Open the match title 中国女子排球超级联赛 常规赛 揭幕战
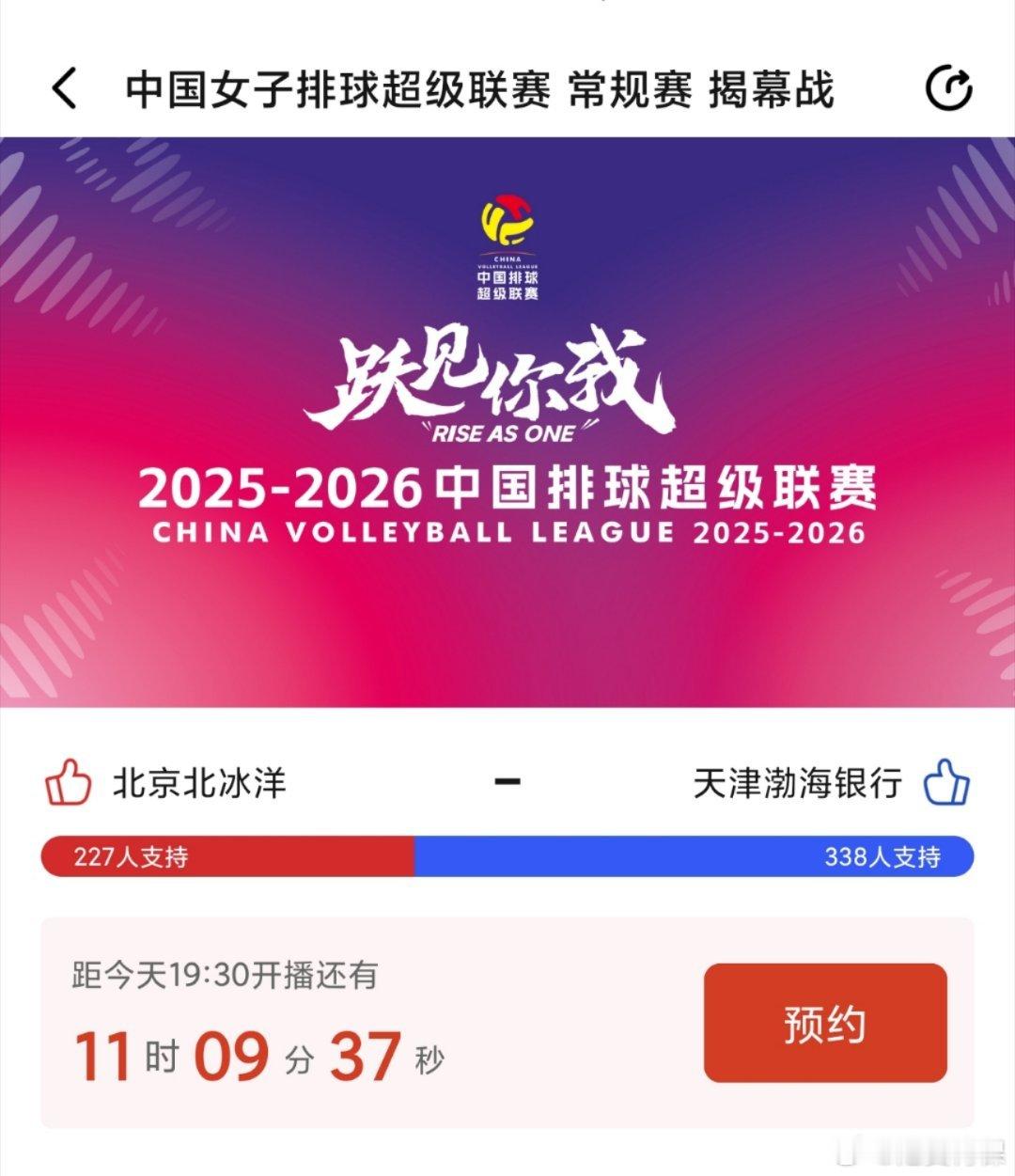Image resolution: width=1015 pixels, height=1176 pixels. [482, 86]
